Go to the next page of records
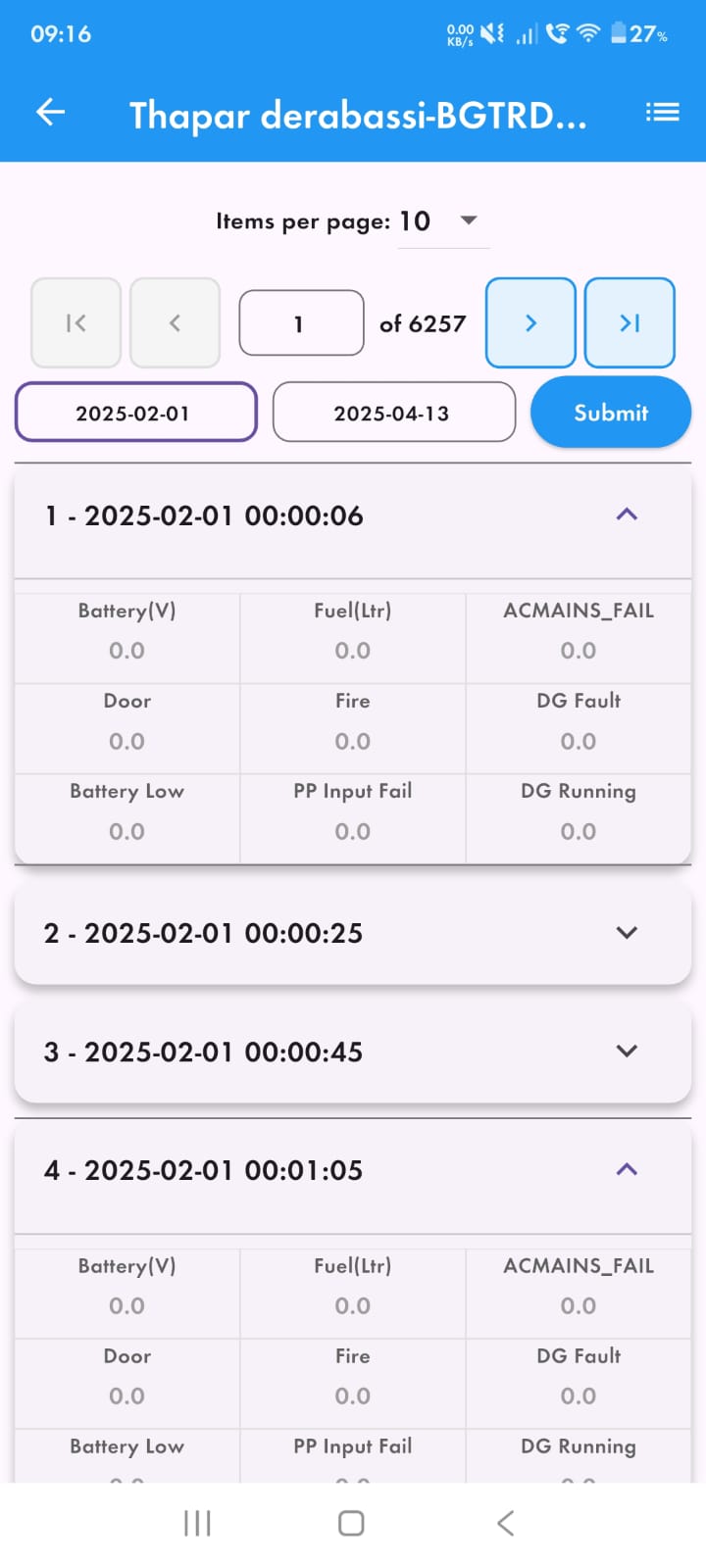The image size is (706, 1568). [530, 322]
